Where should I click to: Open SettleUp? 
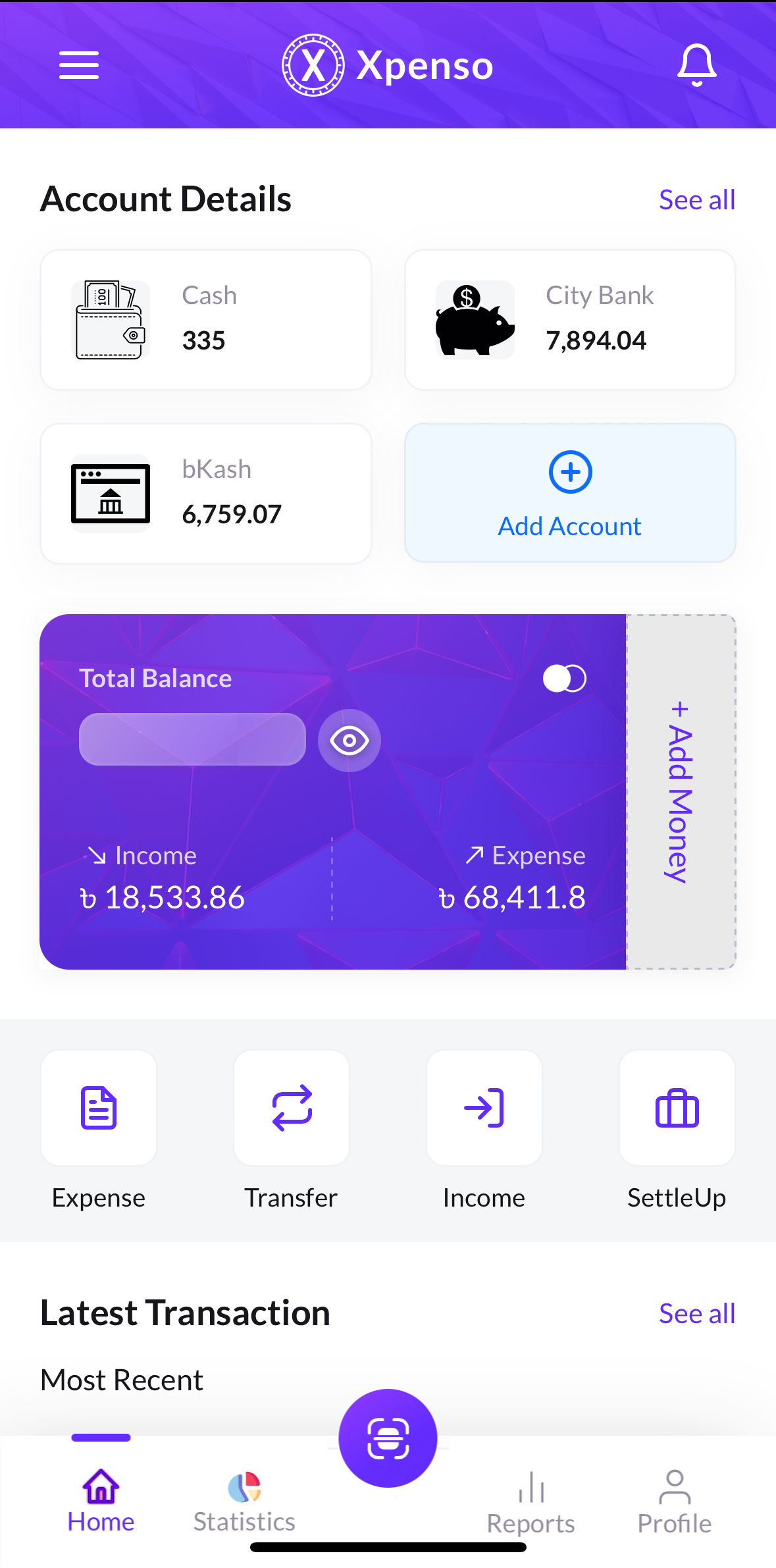(x=677, y=1108)
